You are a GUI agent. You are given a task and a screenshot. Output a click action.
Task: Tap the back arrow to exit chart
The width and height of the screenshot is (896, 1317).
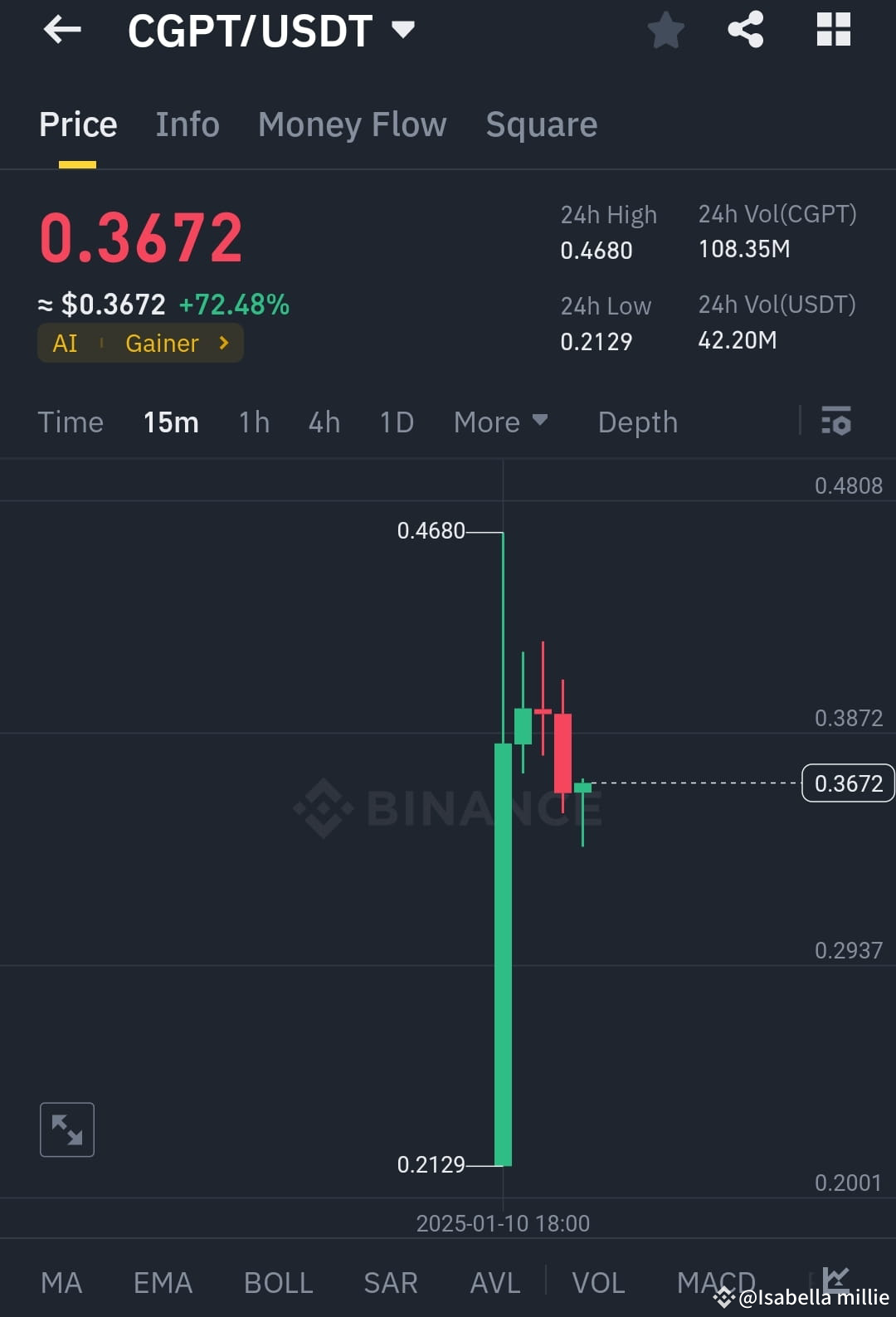[x=62, y=30]
